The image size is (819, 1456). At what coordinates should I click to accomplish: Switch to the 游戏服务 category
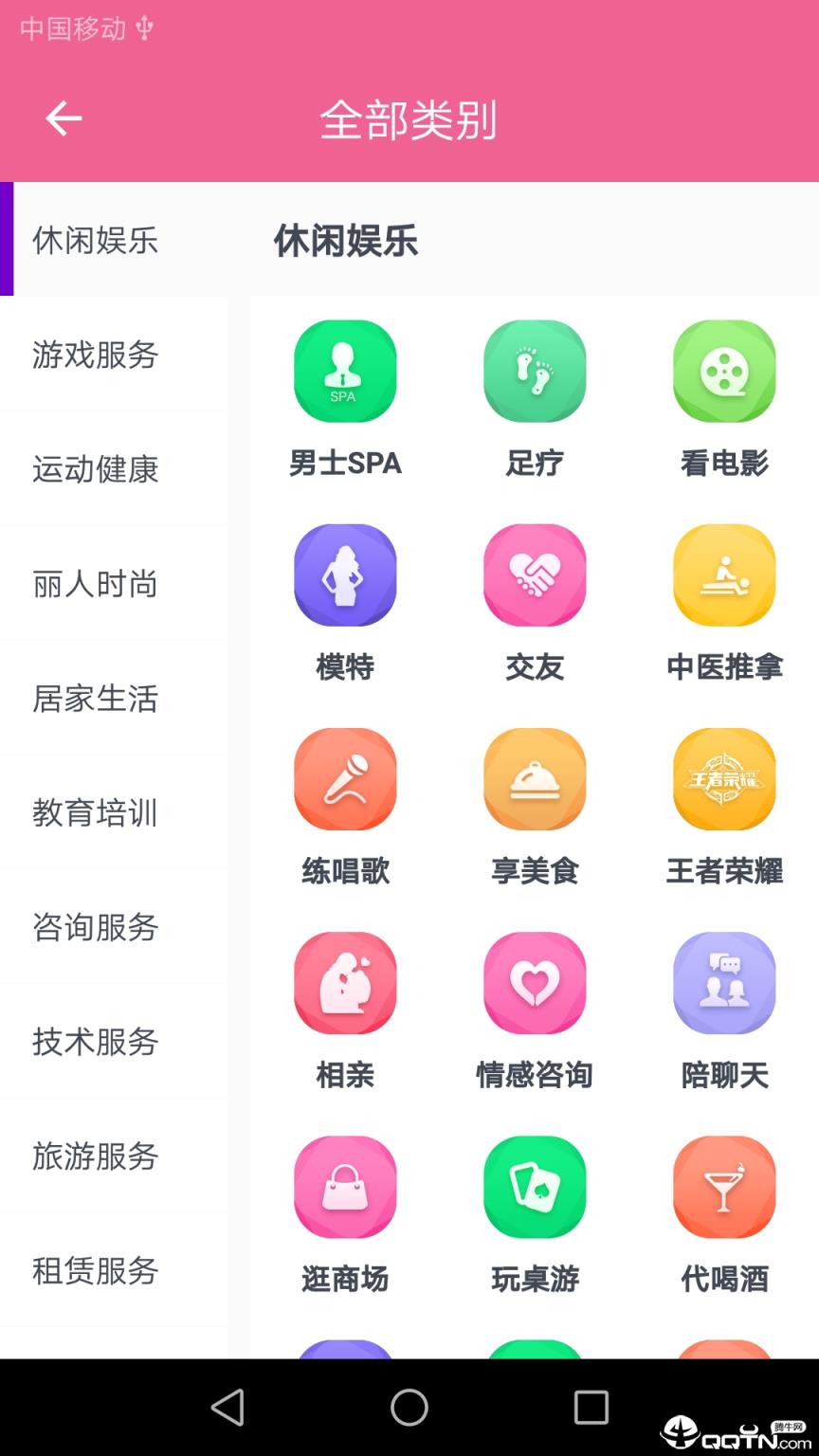click(95, 355)
